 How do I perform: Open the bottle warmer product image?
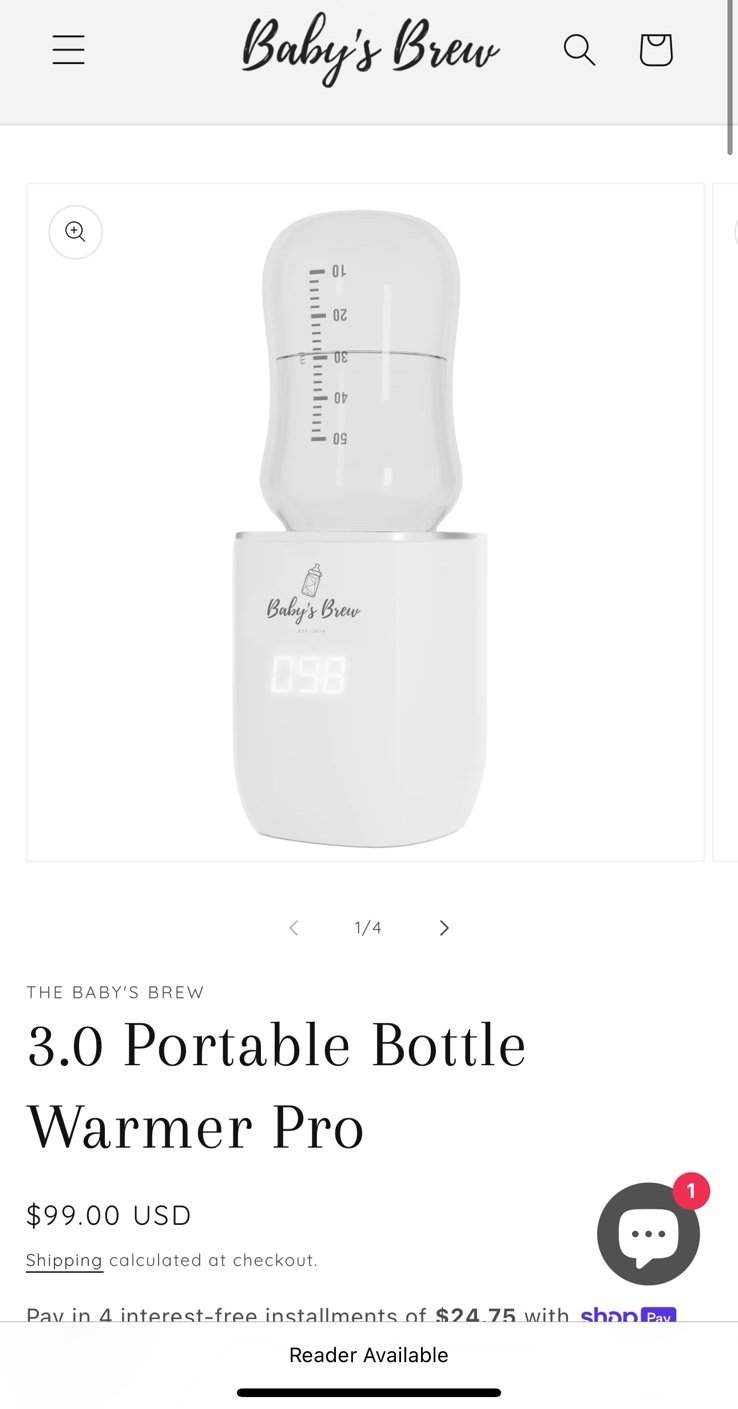[365, 522]
